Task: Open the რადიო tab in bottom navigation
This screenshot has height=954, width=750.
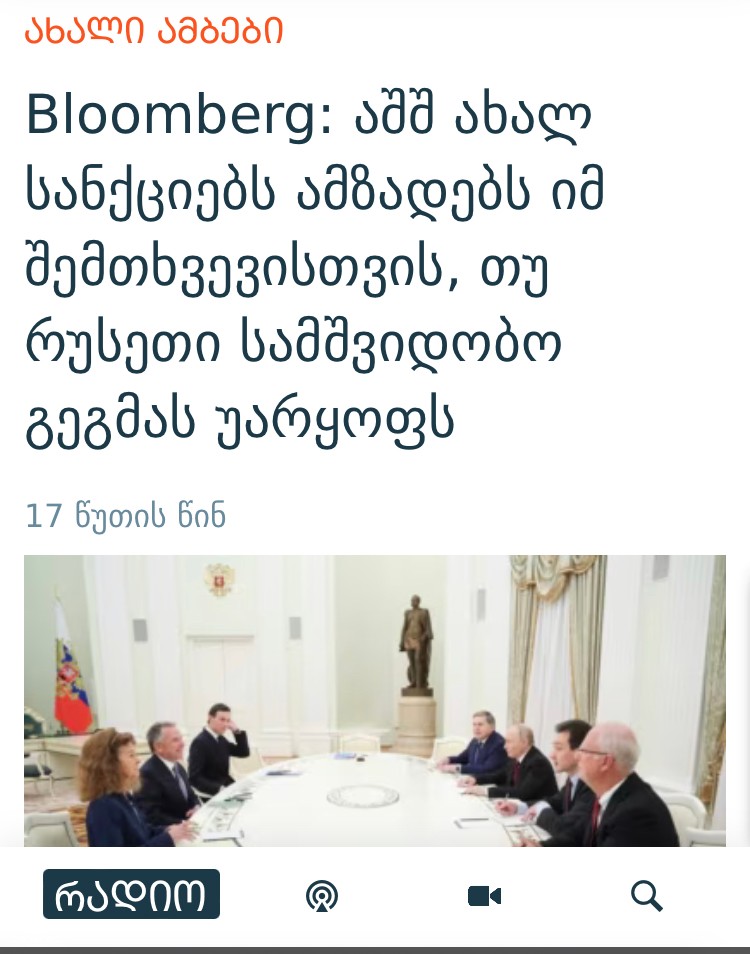Action: pyautogui.click(x=131, y=894)
